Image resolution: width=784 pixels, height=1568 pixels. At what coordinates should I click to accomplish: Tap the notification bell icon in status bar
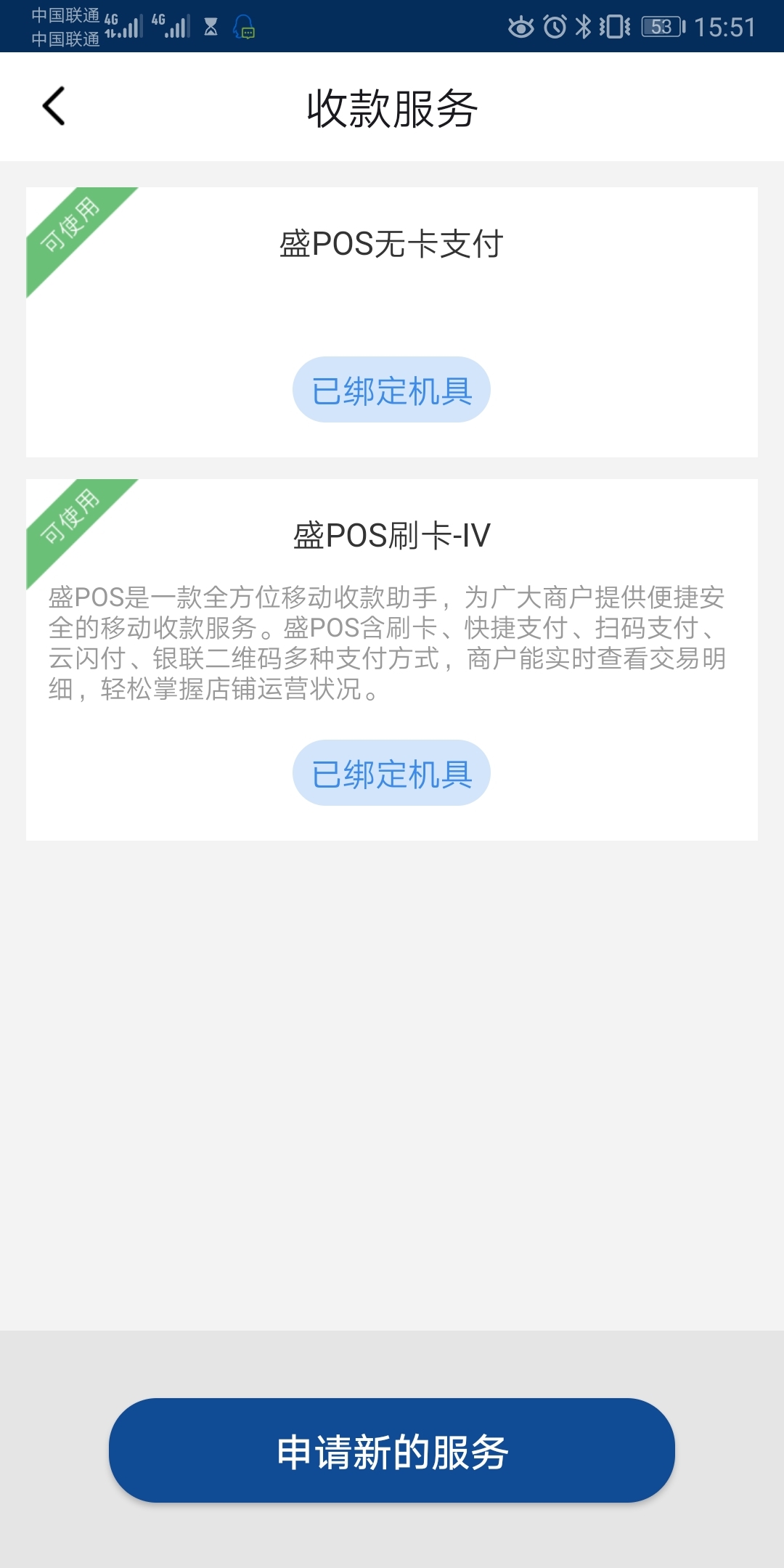pyautogui.click(x=245, y=29)
